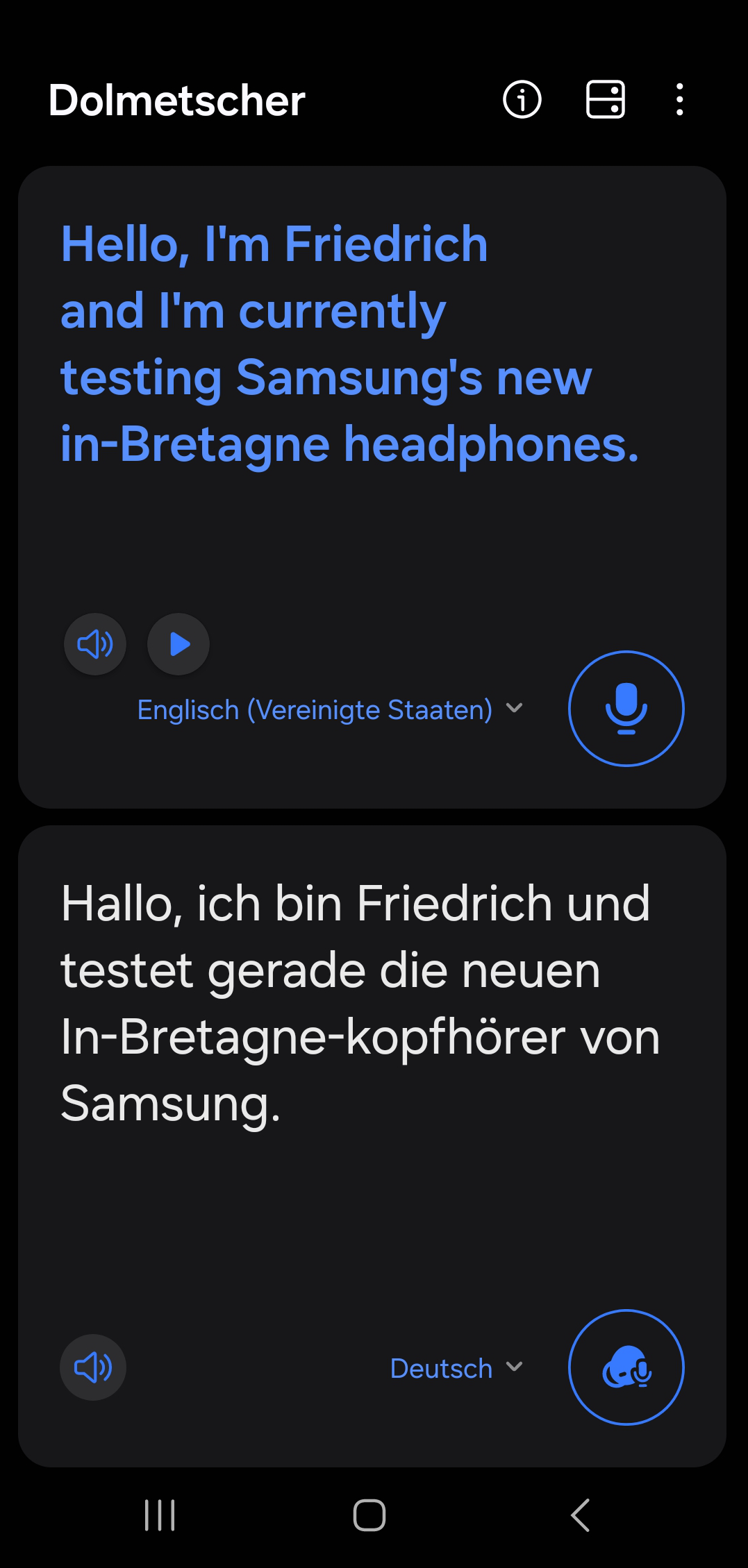The width and height of the screenshot is (748, 1568).
Task: Go back with the system back button
Action: coord(581,1515)
